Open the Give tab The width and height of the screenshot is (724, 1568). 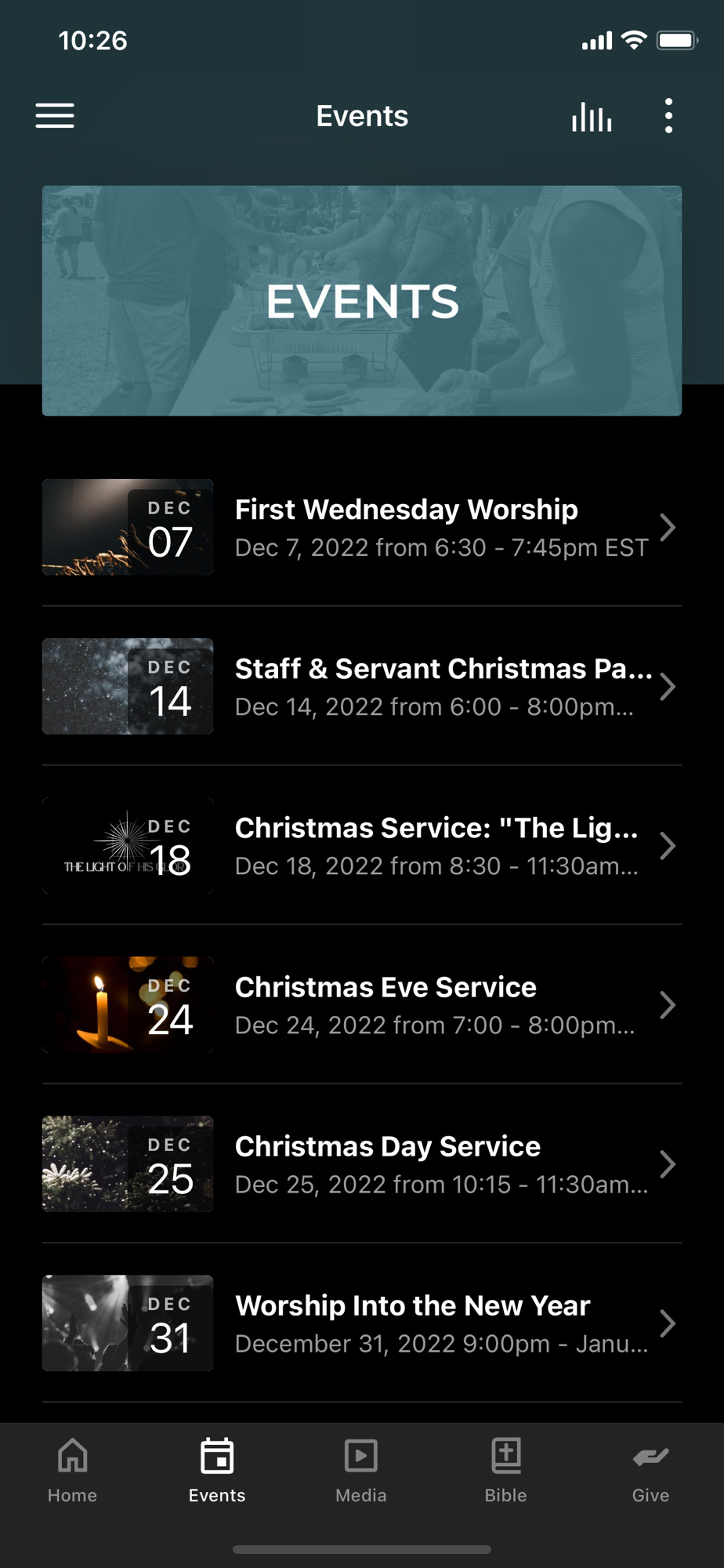coord(650,1471)
